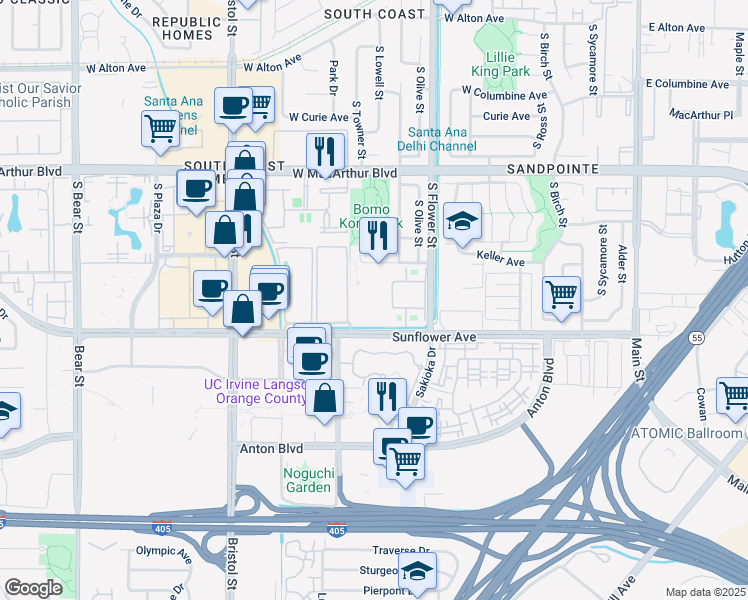
Task: Tap the cart marker next to ATOMIC Ballroom
Action: pos(733,400)
